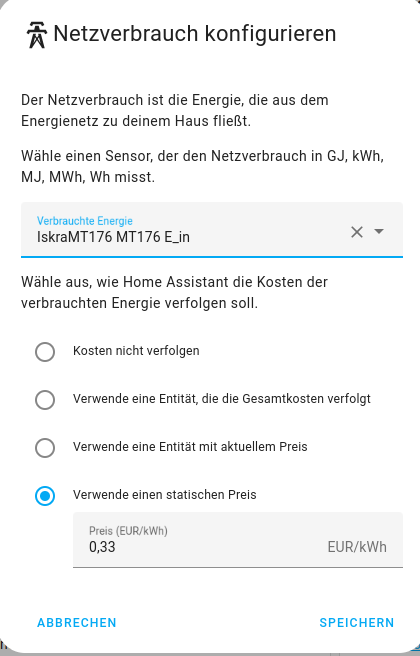Expand the Verbrauchte Energie dropdown arrow

(379, 231)
